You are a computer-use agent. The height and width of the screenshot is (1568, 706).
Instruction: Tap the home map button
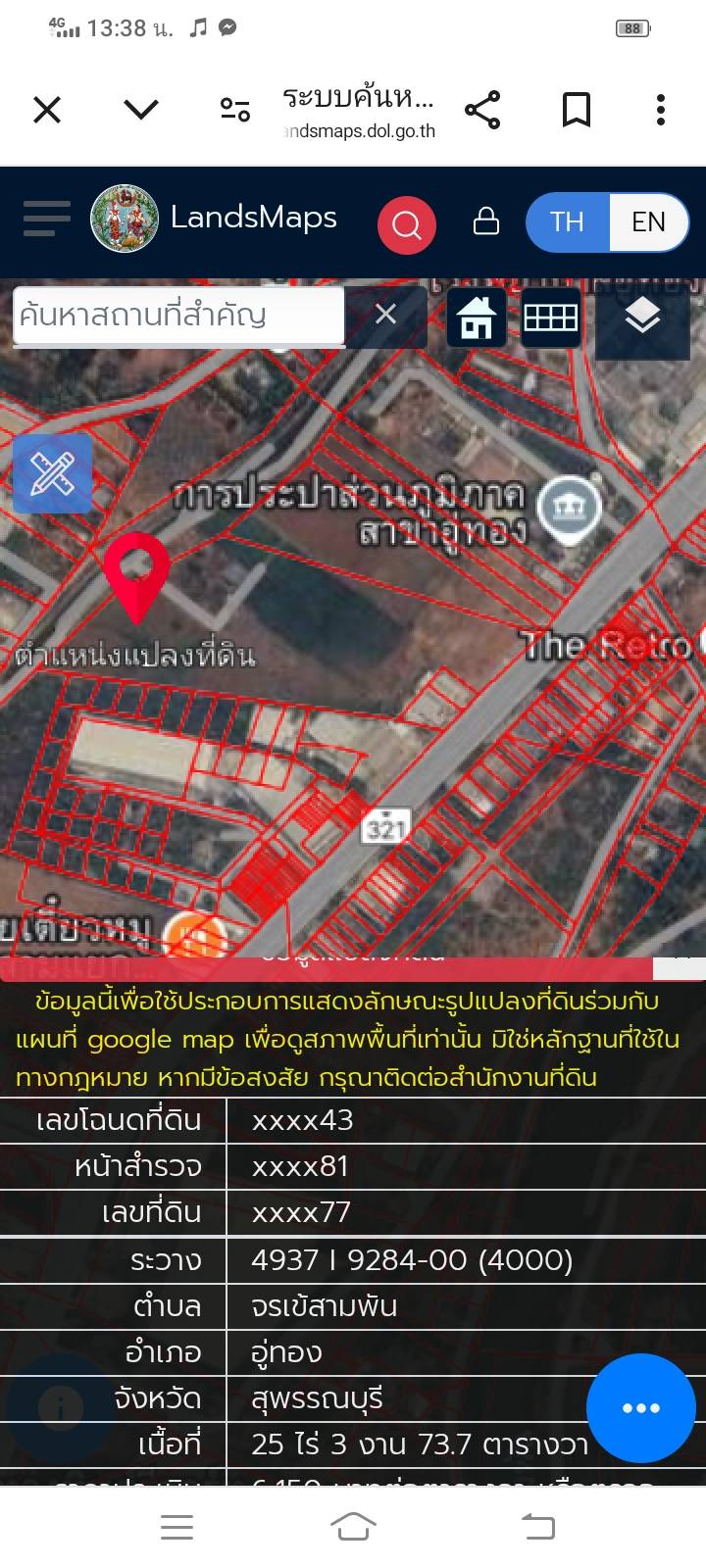(477, 318)
